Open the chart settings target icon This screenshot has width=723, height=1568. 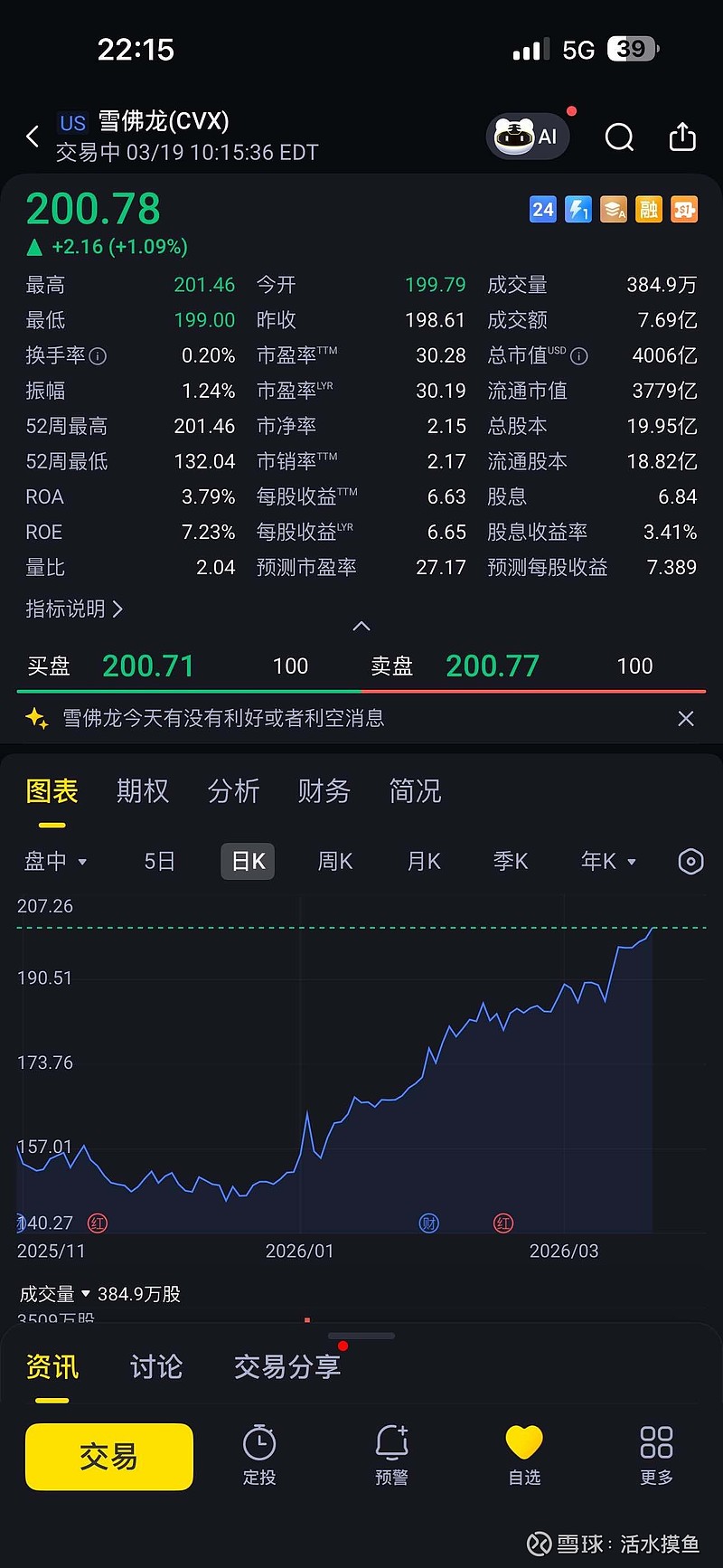690,862
